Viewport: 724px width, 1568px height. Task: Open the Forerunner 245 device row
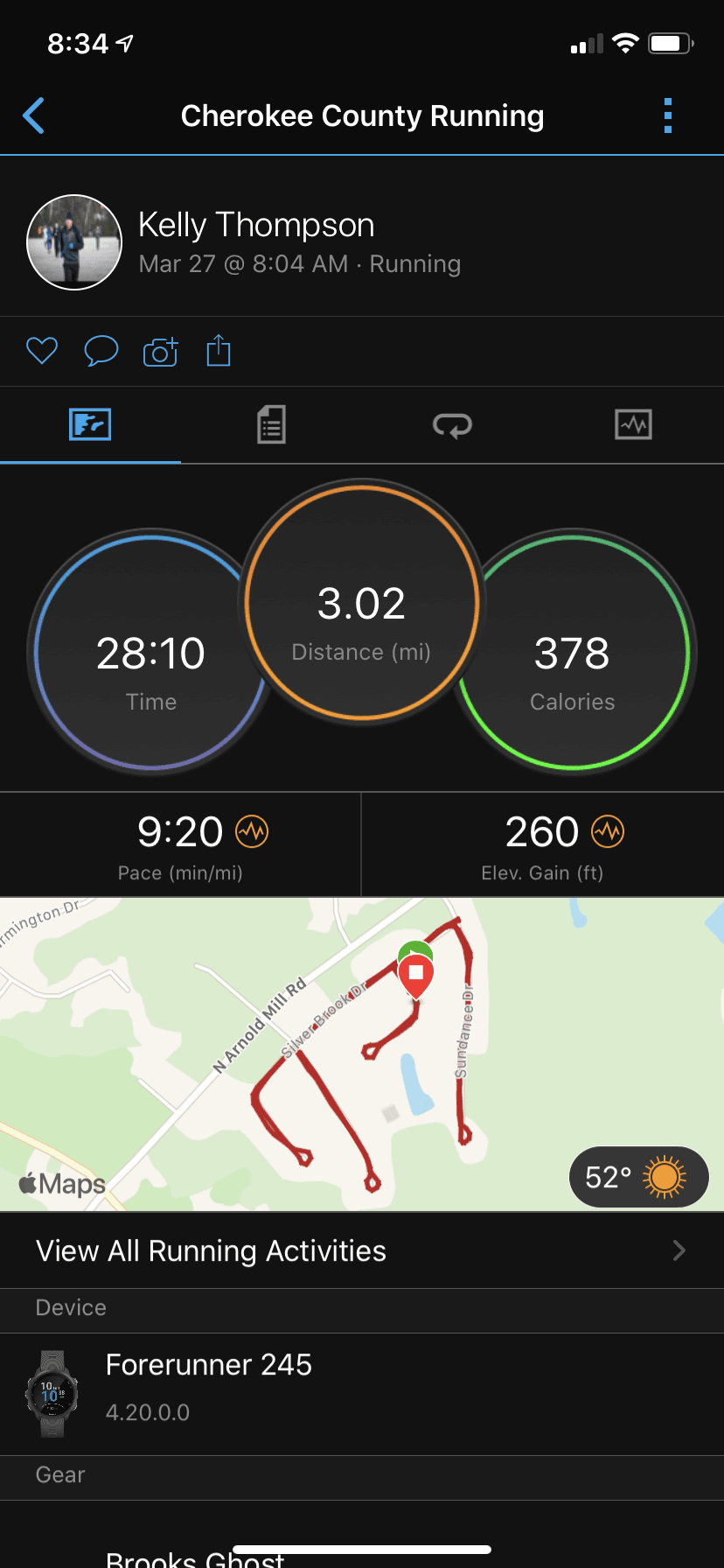[x=362, y=1394]
